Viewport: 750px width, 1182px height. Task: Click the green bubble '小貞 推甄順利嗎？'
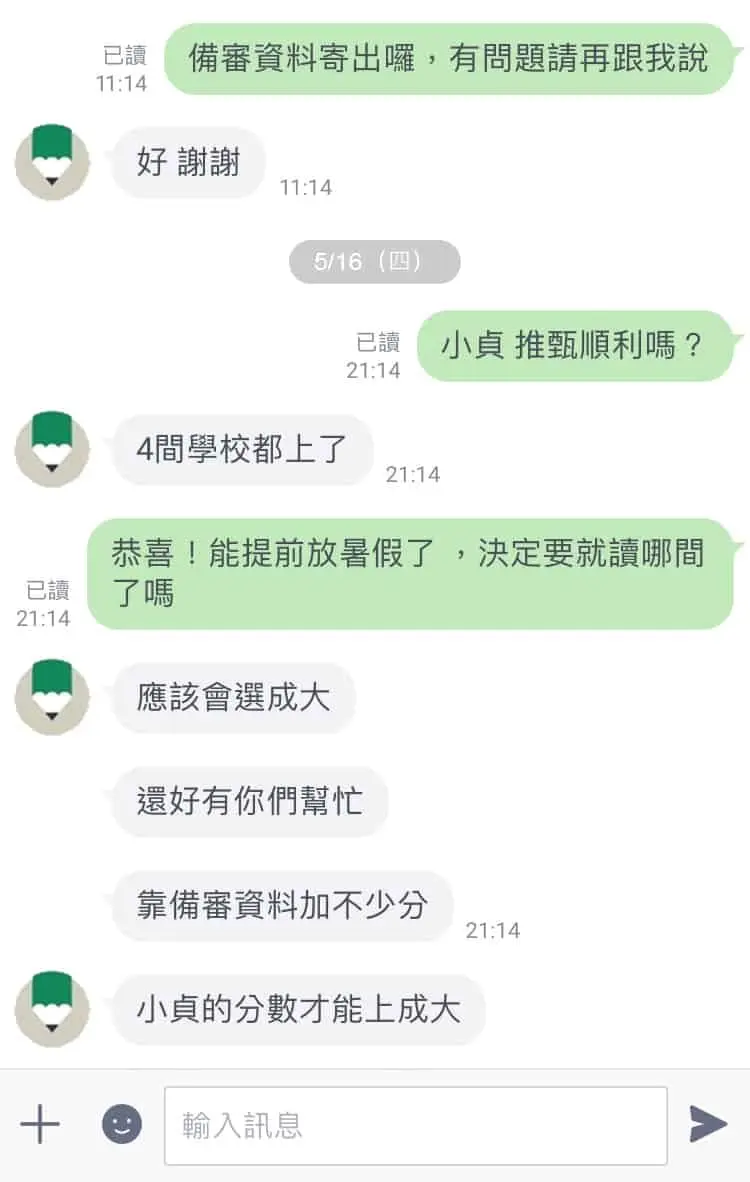pyautogui.click(x=577, y=346)
